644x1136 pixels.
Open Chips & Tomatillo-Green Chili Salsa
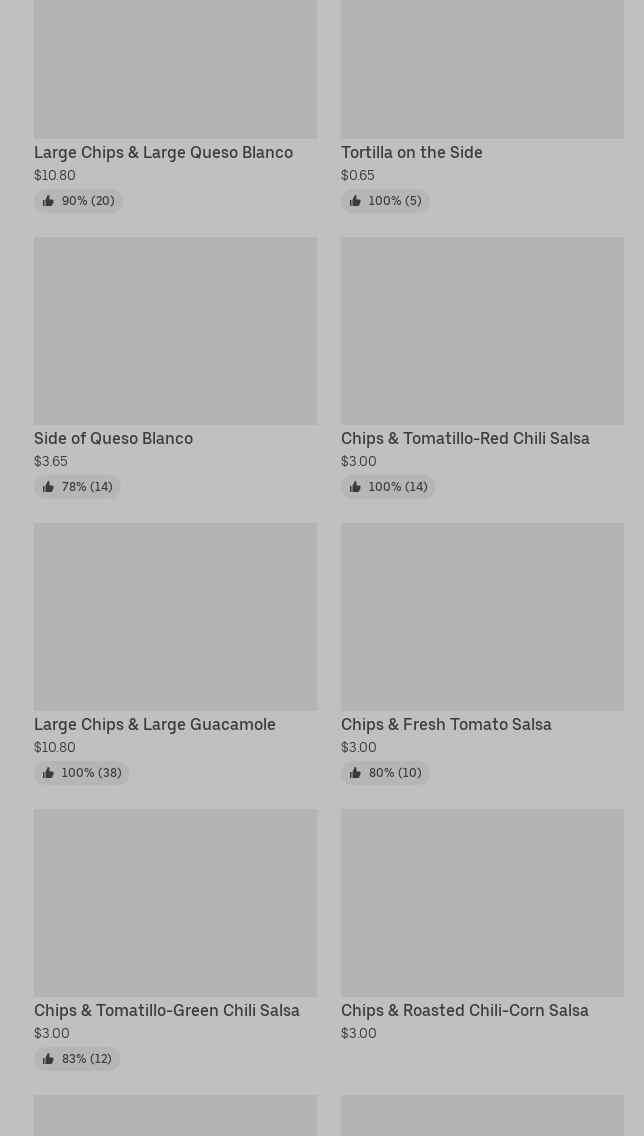pos(175,940)
